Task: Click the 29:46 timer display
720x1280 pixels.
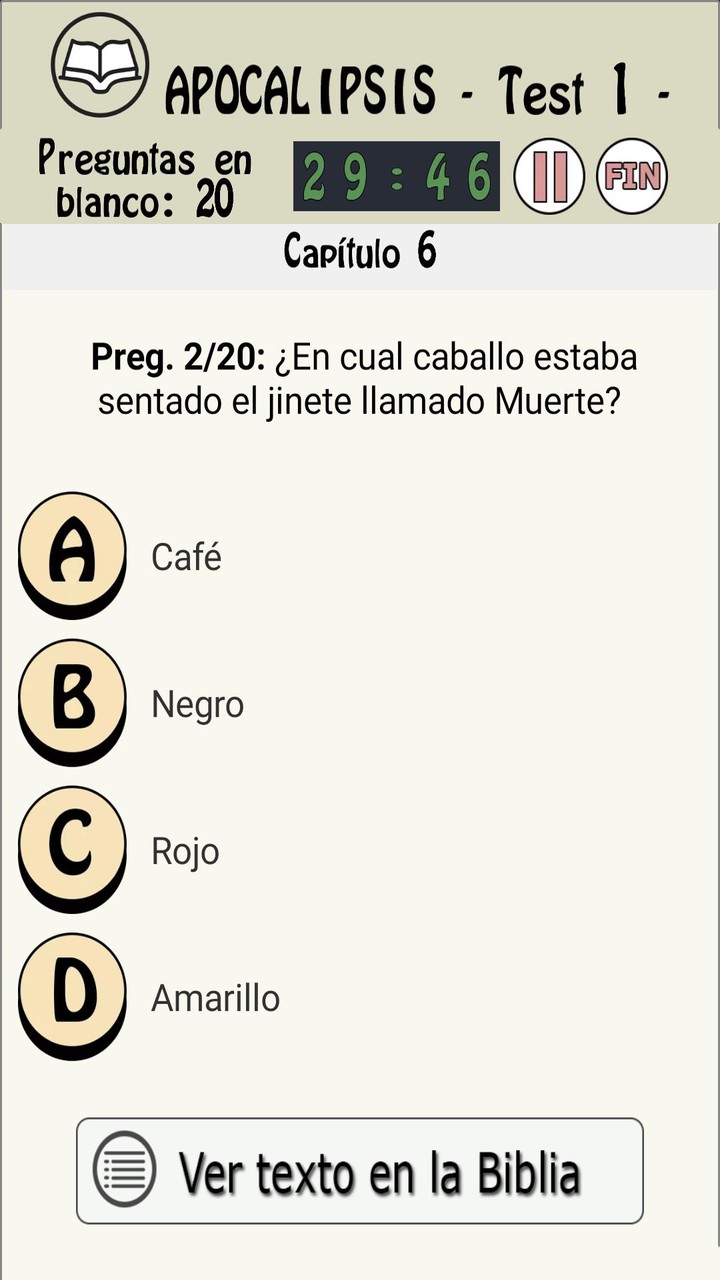Action: click(x=394, y=175)
